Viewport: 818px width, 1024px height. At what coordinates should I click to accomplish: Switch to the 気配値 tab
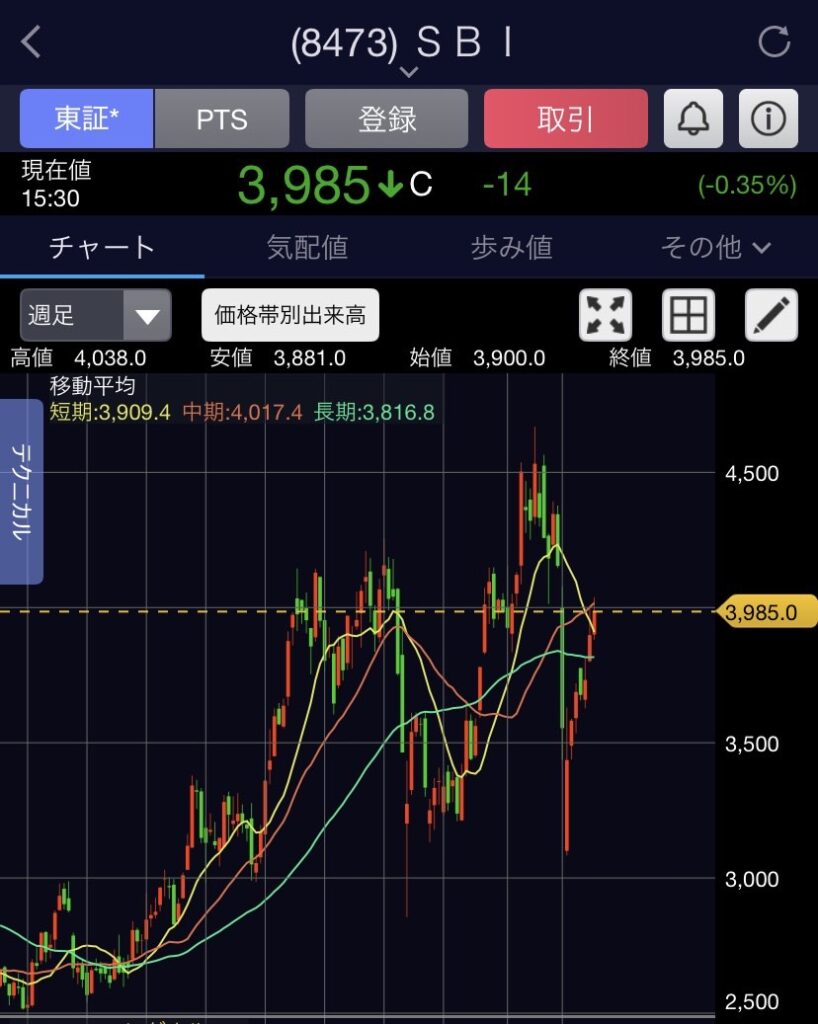coord(307,247)
